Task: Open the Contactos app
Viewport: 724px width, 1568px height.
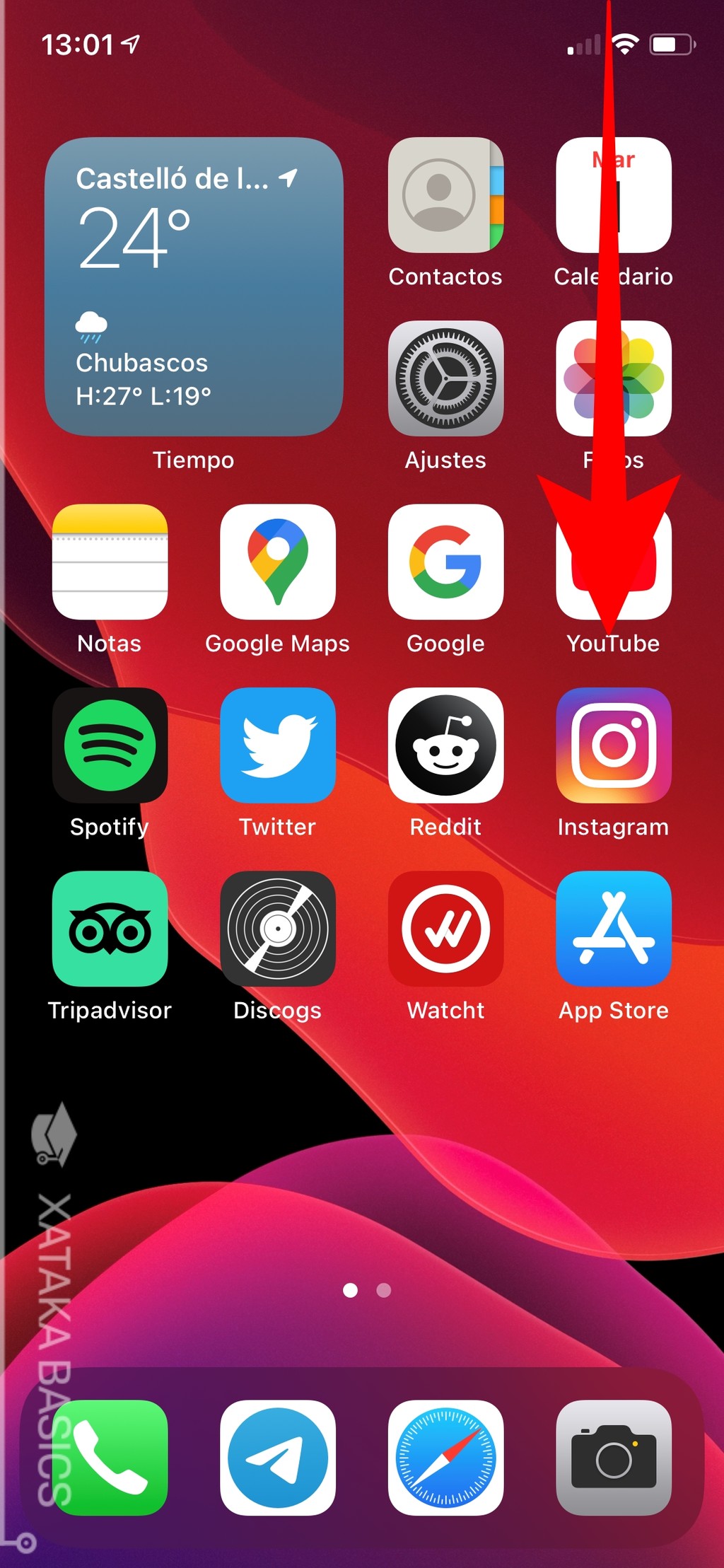Action: coord(445,197)
